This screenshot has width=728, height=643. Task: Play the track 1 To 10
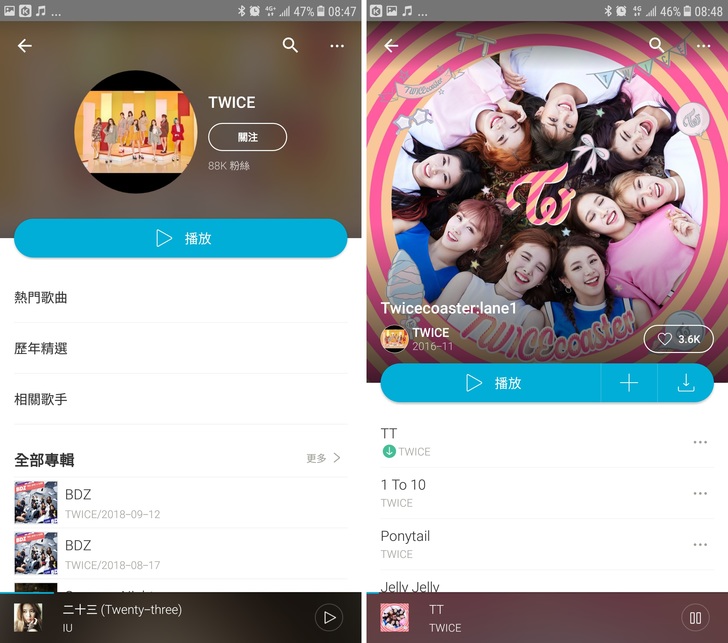(x=500, y=493)
